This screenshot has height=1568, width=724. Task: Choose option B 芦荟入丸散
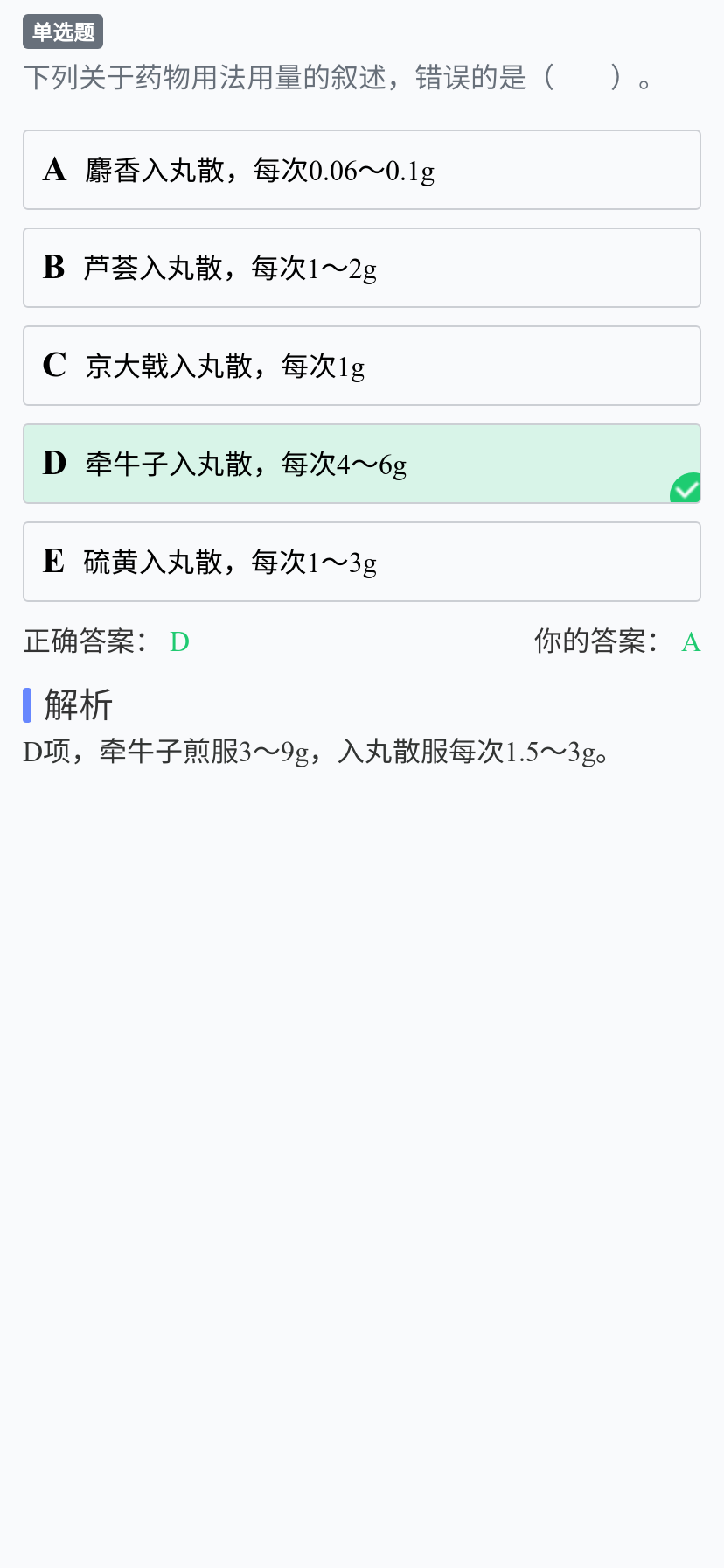click(362, 268)
